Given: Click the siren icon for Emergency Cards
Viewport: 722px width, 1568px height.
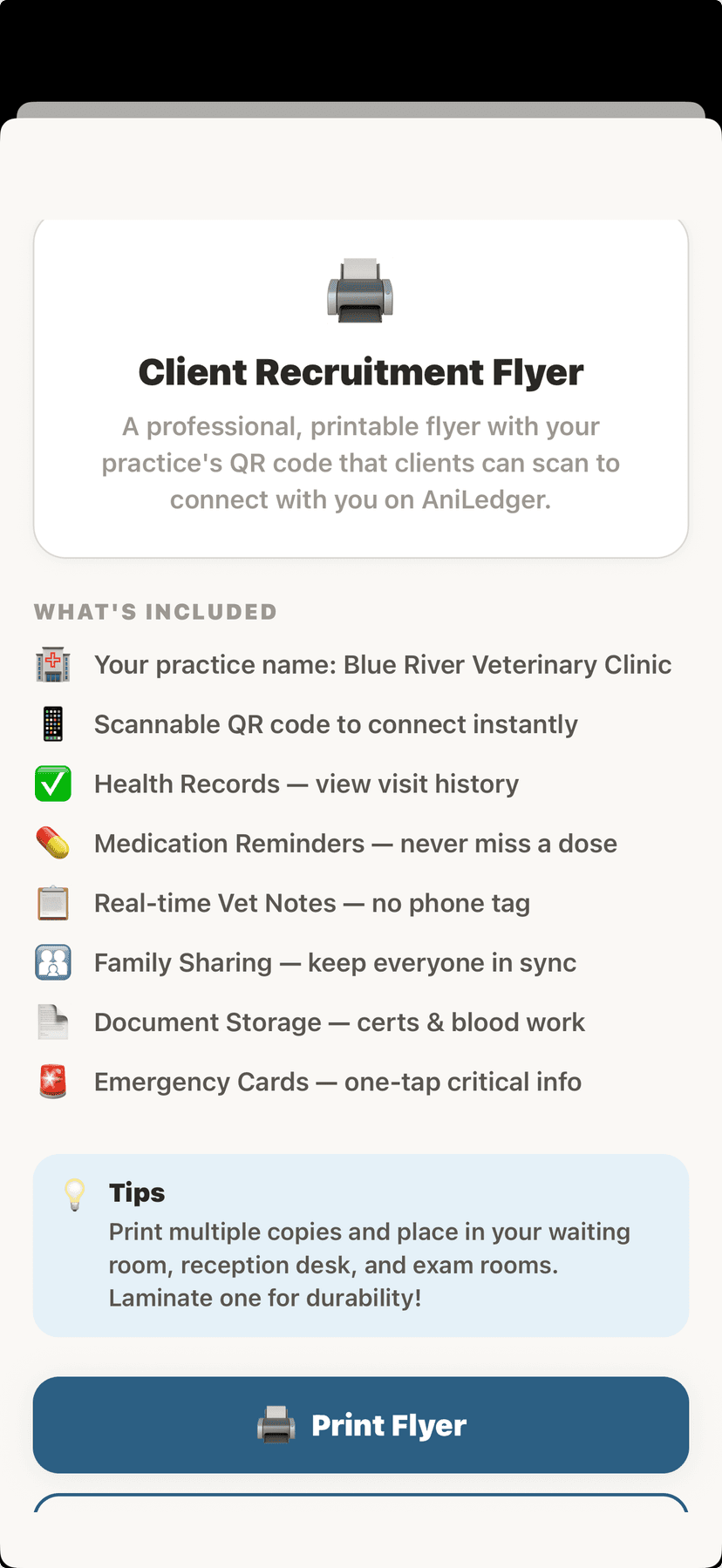Looking at the screenshot, I should pos(52,1081).
